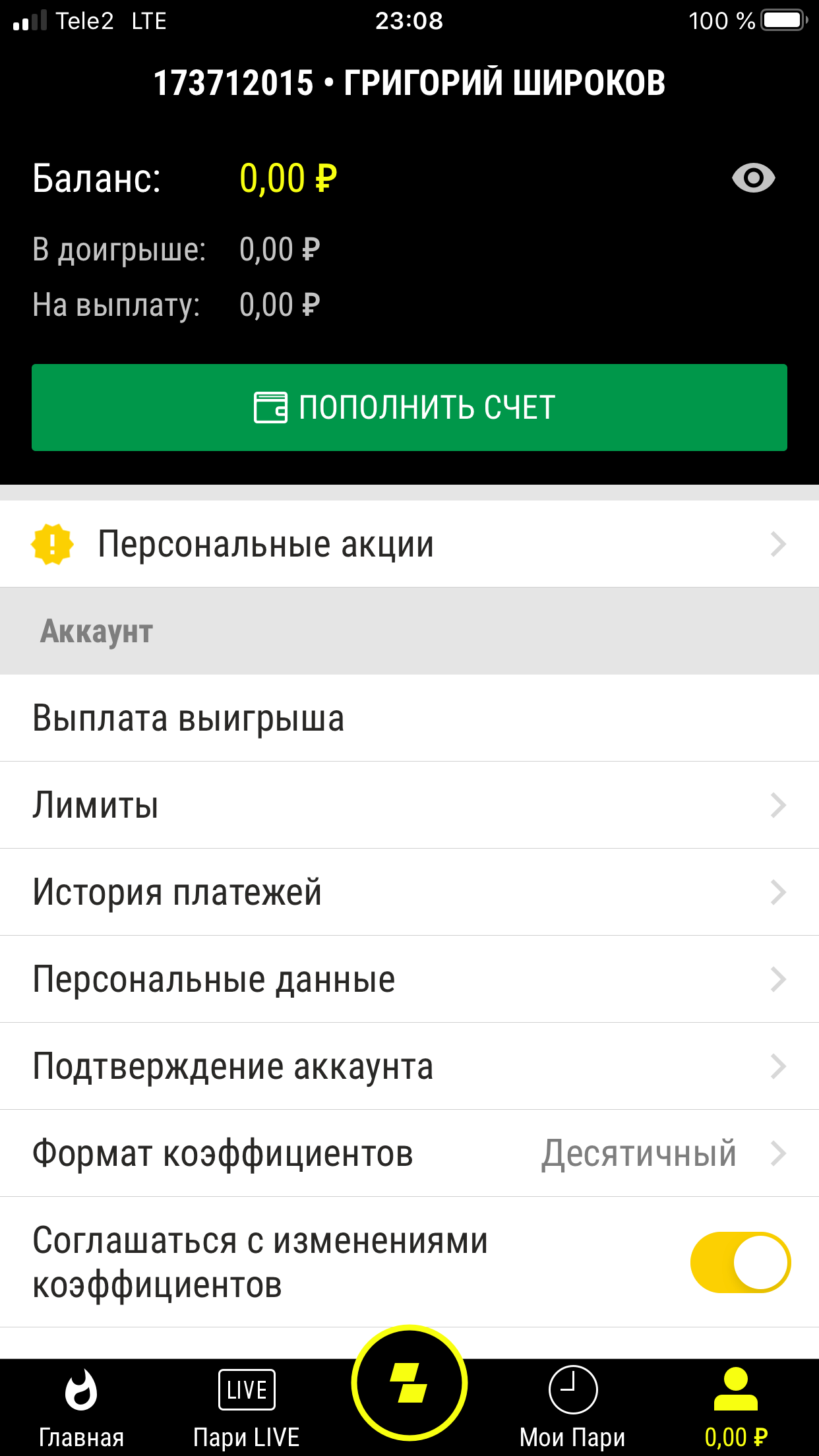This screenshot has height=1456, width=819.
Task: Open Персональные акции
Action: [409, 545]
